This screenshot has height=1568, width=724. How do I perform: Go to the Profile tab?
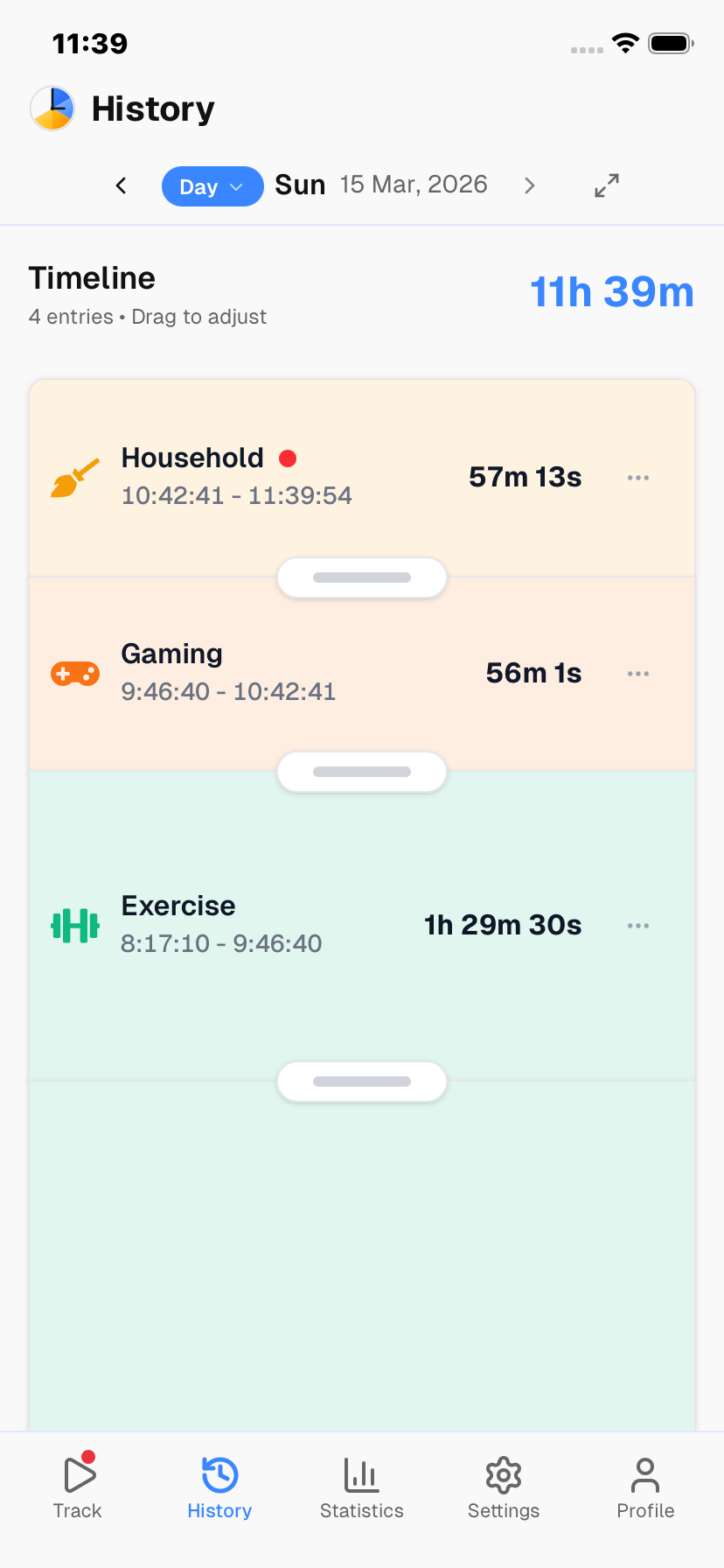tap(645, 1487)
